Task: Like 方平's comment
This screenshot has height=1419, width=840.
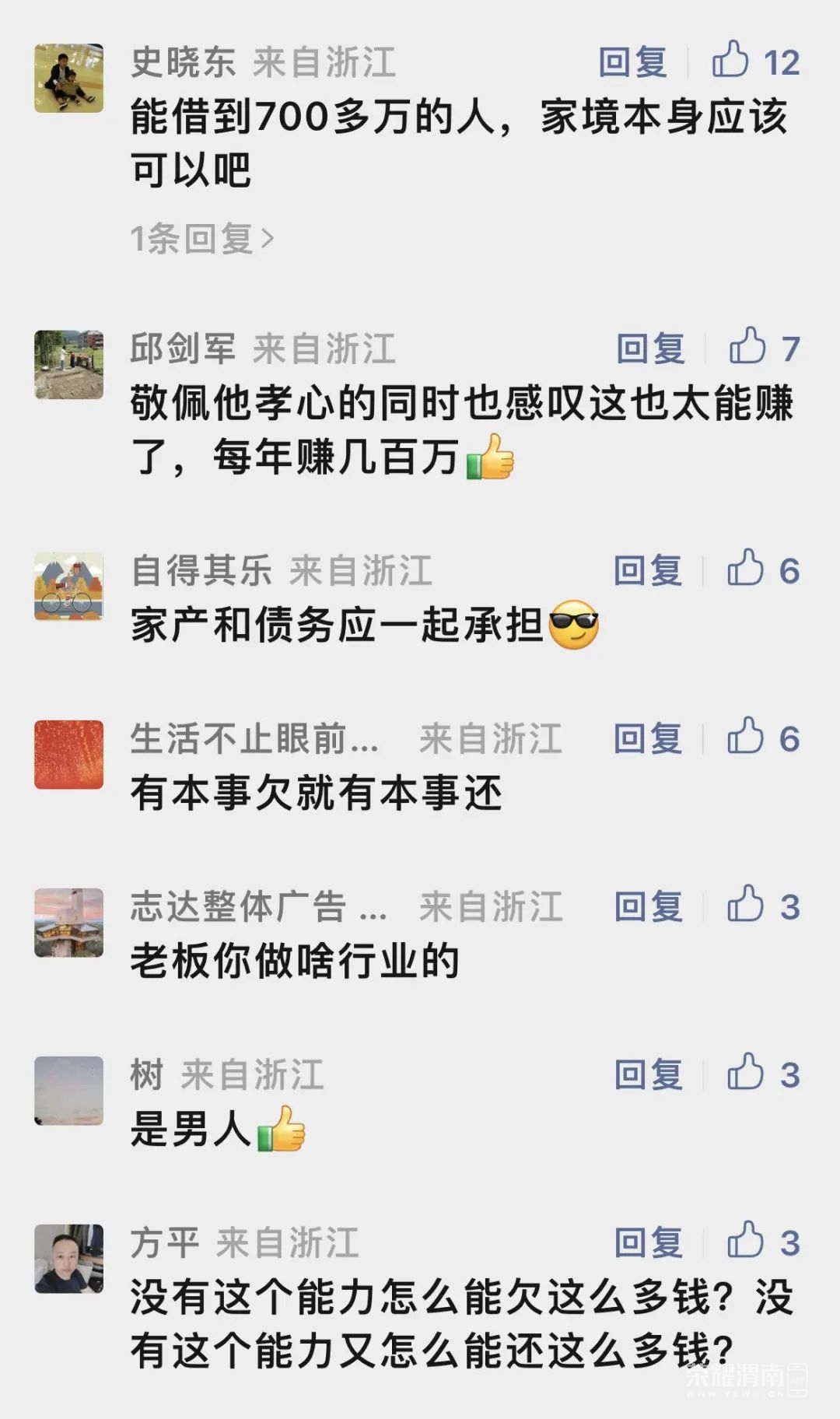Action: point(745,1241)
